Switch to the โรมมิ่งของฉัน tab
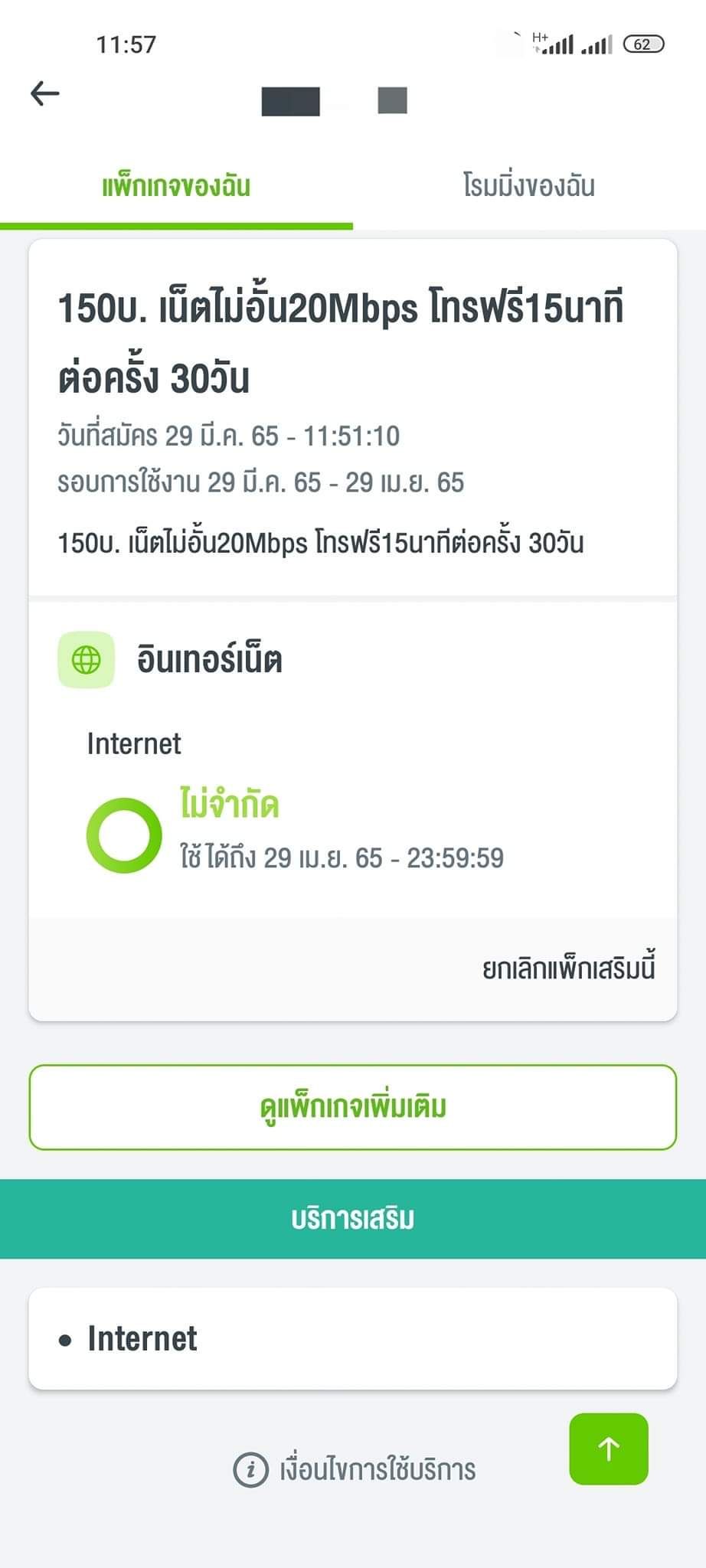 click(x=529, y=186)
